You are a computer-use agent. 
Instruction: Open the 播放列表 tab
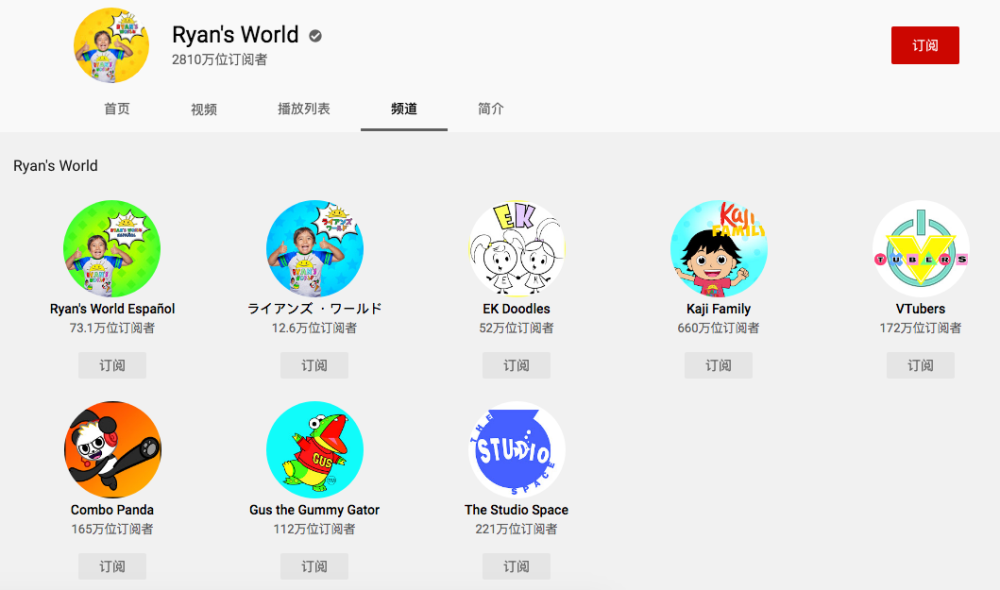click(x=304, y=109)
